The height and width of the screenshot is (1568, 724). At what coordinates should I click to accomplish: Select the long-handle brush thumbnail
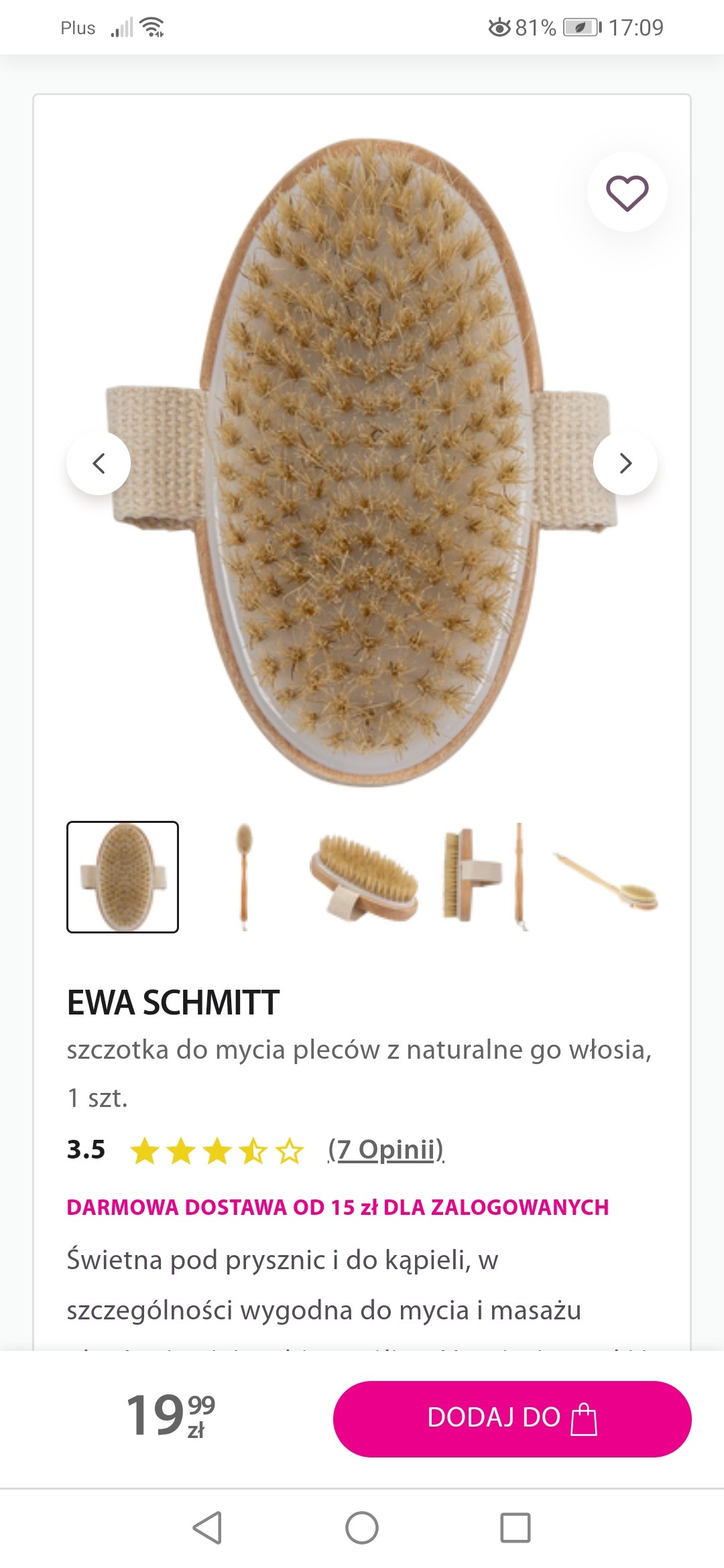(244, 876)
